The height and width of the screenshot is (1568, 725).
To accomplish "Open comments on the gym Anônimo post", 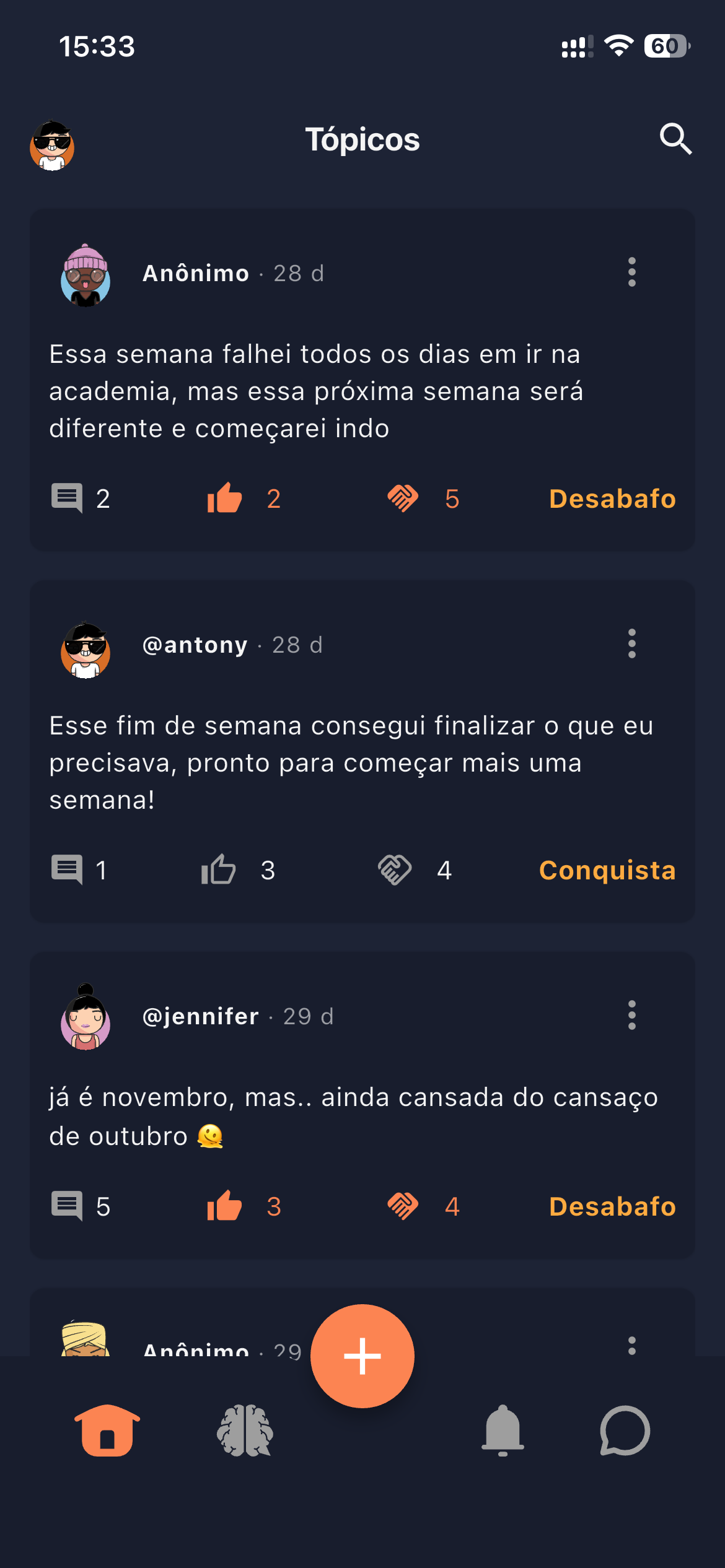I will click(68, 498).
